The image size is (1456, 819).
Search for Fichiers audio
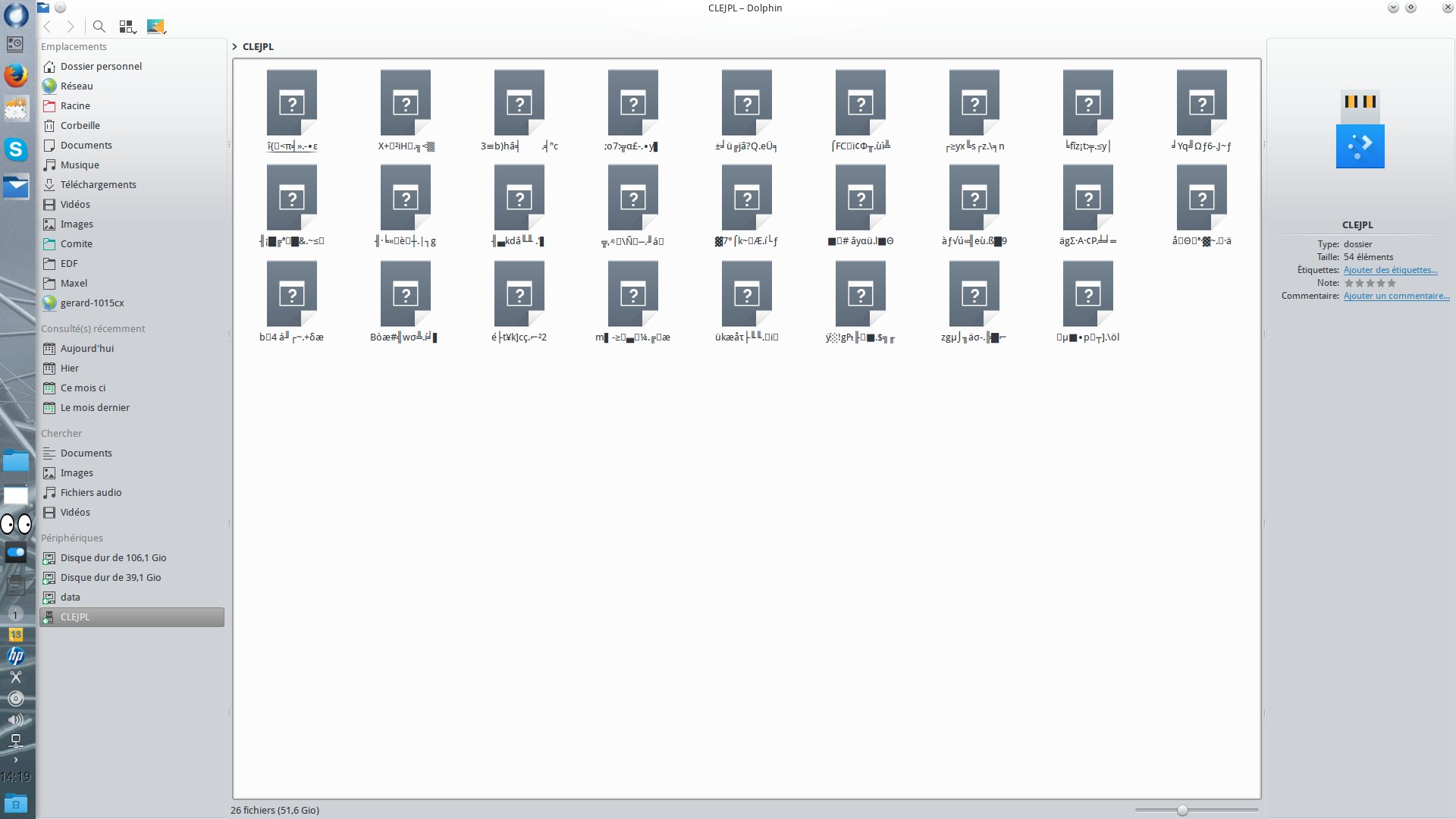tap(90, 492)
